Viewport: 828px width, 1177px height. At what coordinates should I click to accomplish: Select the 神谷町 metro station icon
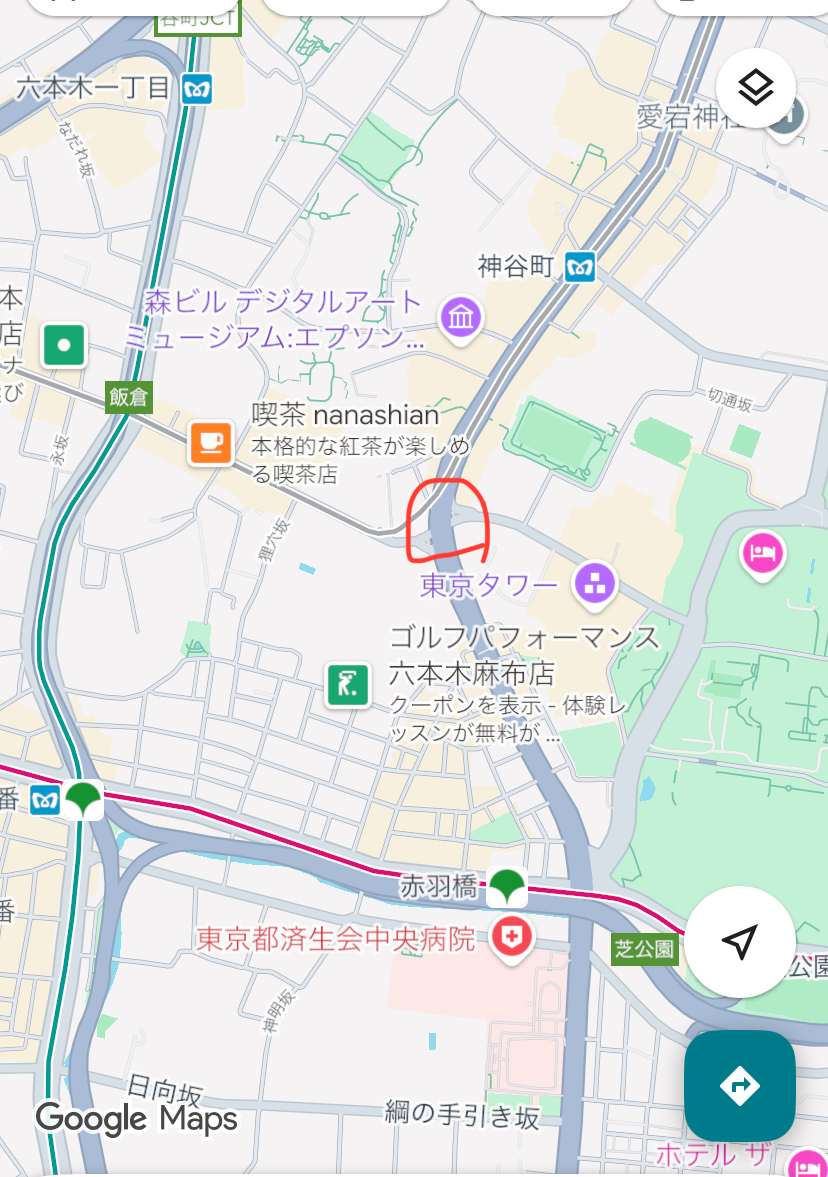tap(580, 267)
